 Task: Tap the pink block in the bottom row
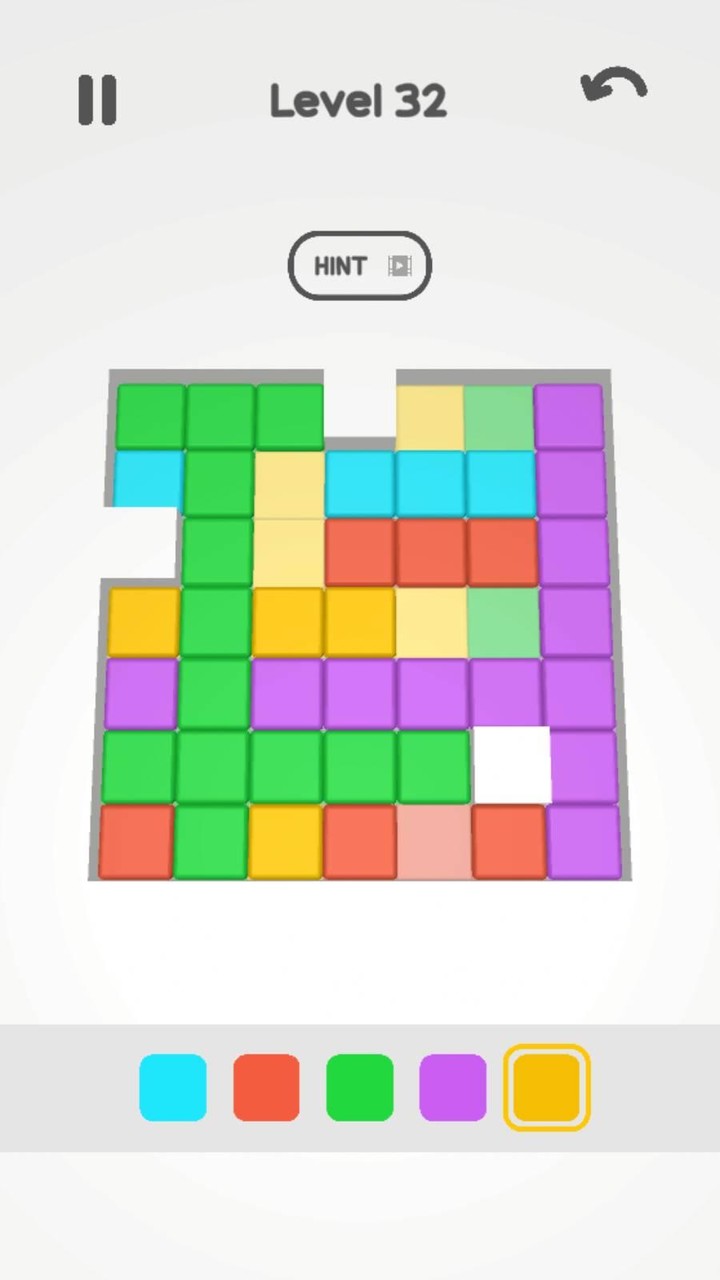point(432,840)
